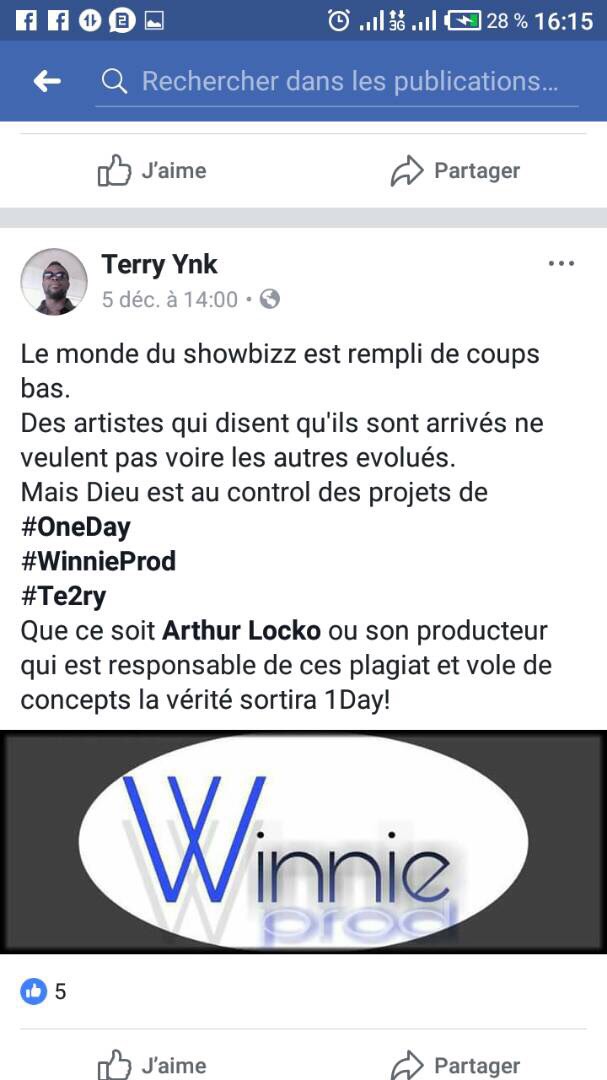Image resolution: width=607 pixels, height=1080 pixels.
Task: Share Terry Ynk's post
Action: tap(455, 1064)
